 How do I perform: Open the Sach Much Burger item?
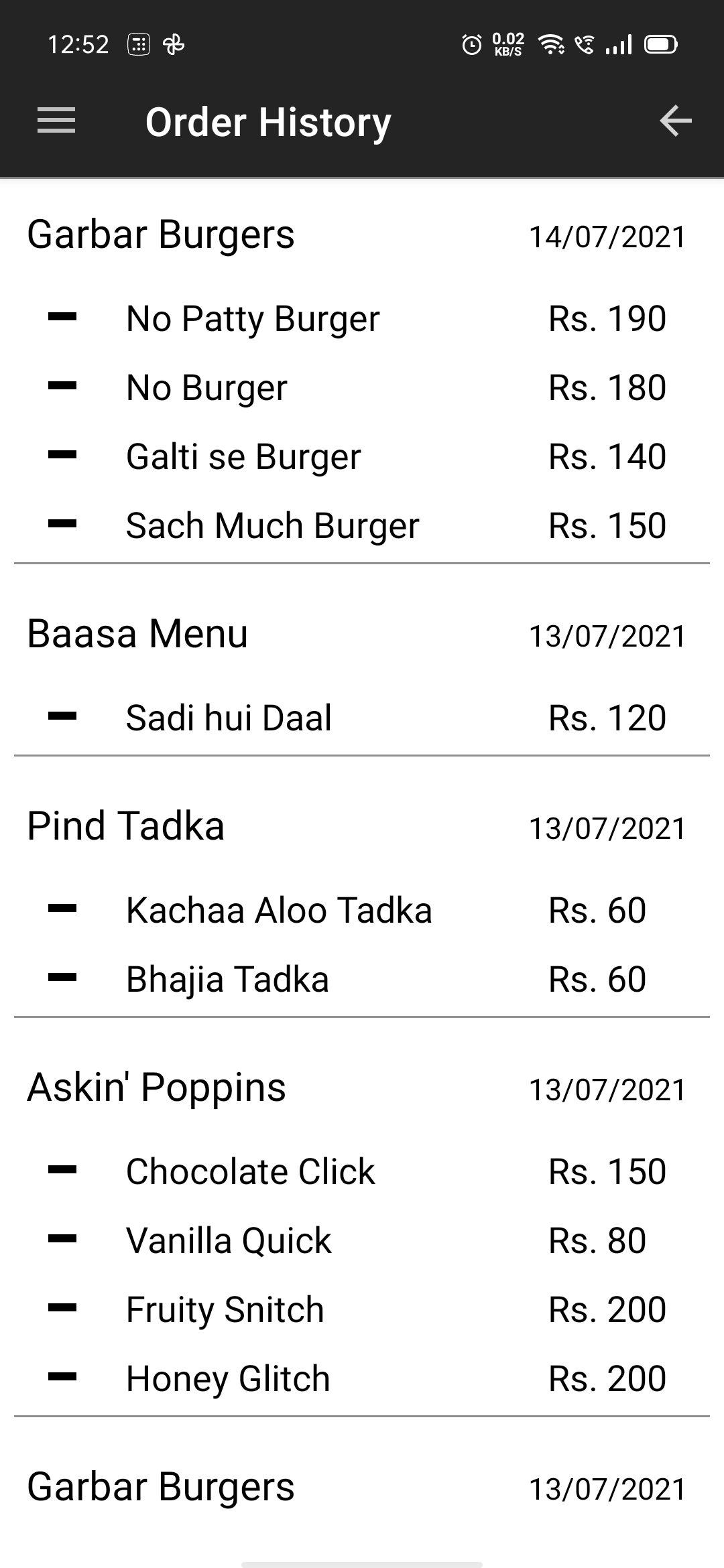click(273, 525)
